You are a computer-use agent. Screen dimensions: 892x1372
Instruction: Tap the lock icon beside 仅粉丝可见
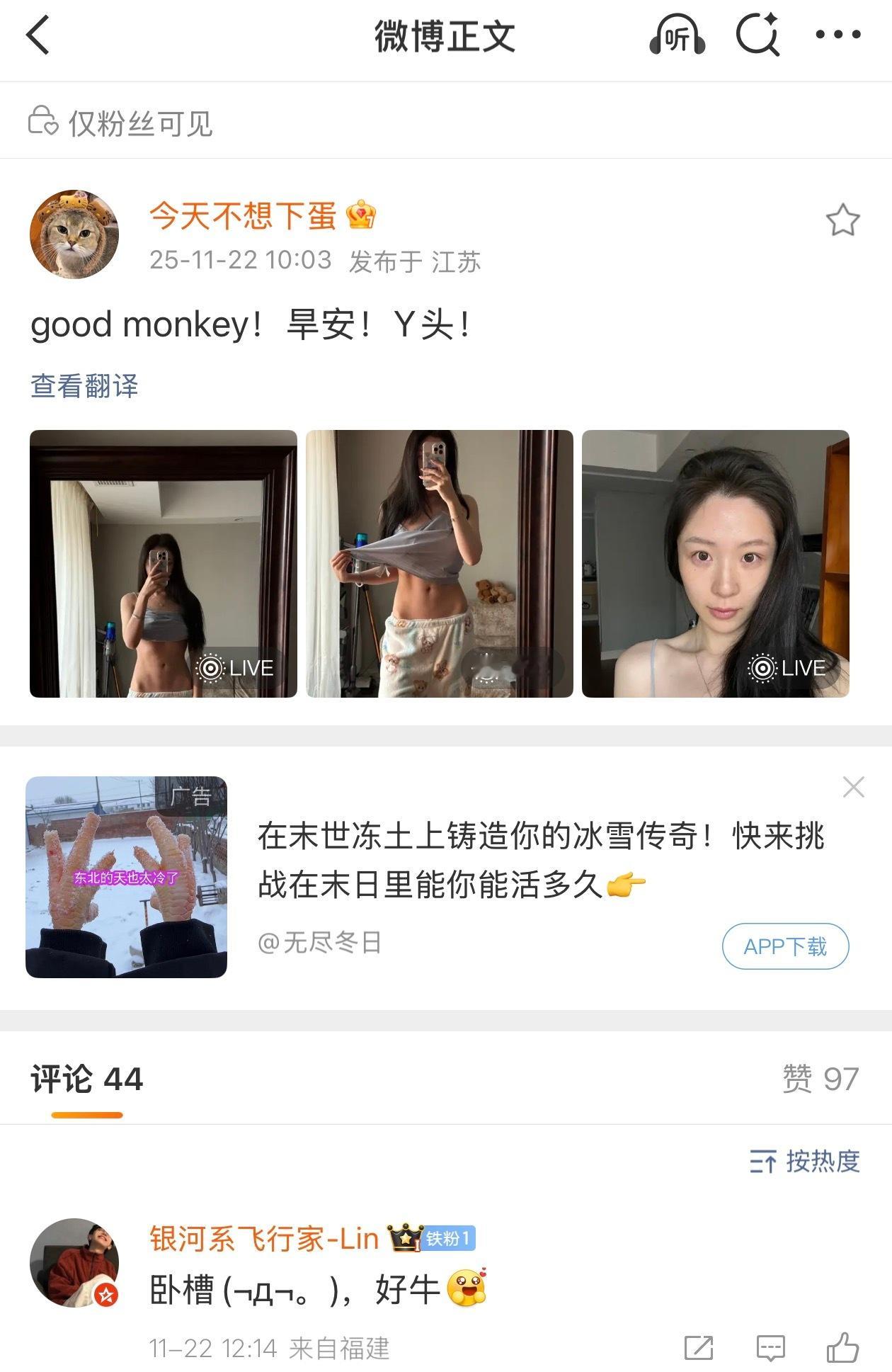pos(42,120)
